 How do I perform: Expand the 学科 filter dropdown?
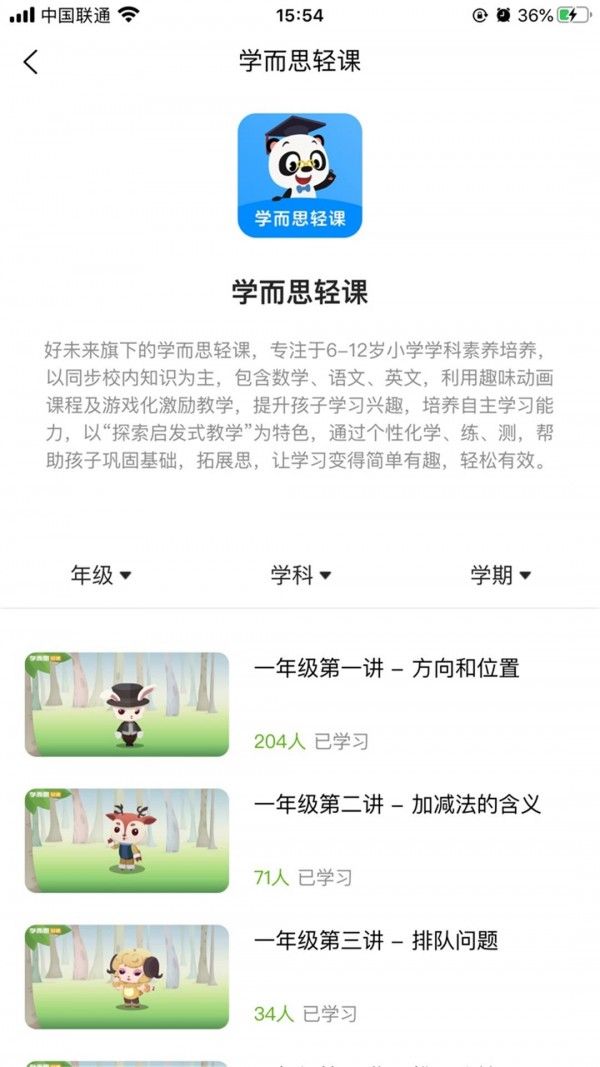click(x=300, y=575)
